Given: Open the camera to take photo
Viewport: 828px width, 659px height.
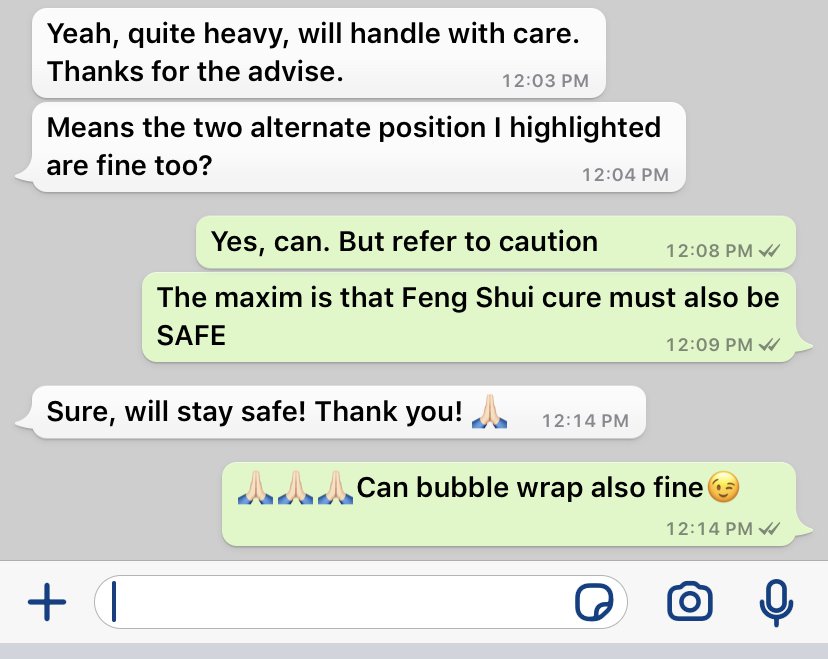Looking at the screenshot, I should point(689,602).
